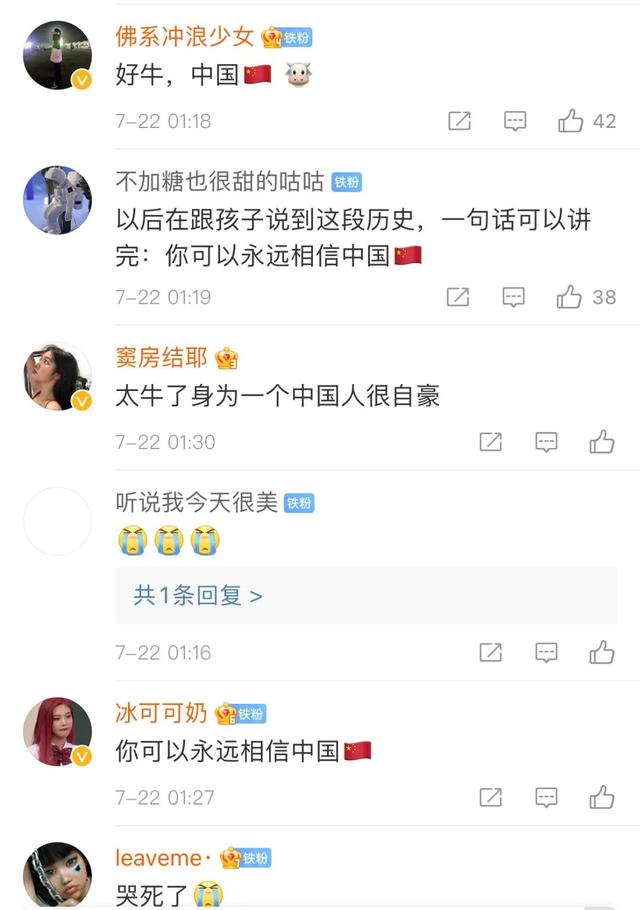The image size is (640, 910).
Task: Reply to 佛系冲浪少女's comment
Action: [x=515, y=121]
